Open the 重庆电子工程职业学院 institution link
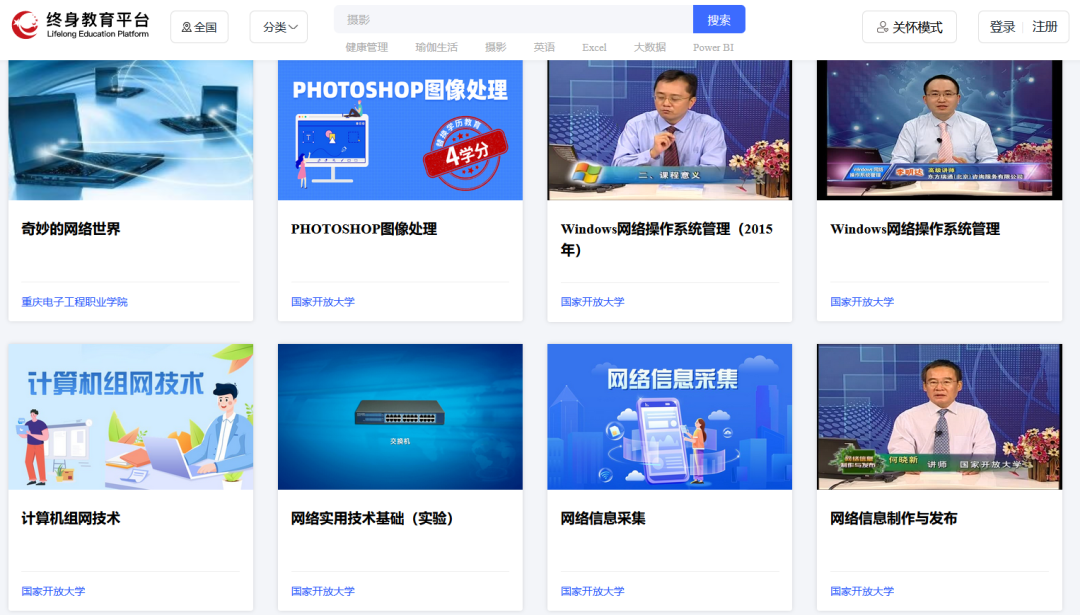This screenshot has width=1080, height=615. 75,302
